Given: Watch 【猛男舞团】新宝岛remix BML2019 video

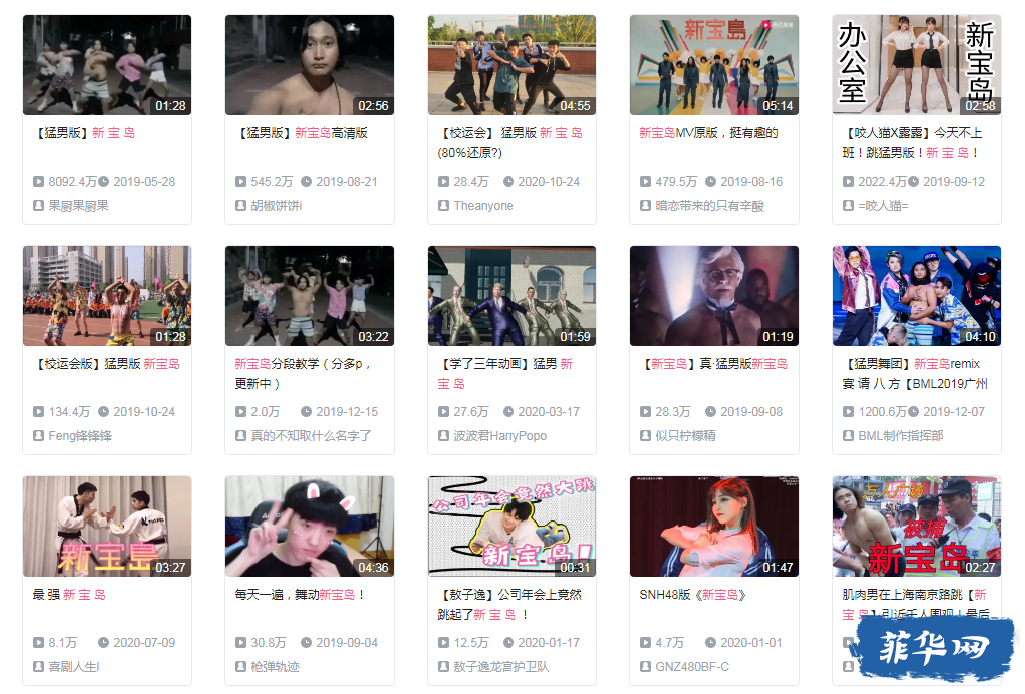Looking at the screenshot, I should (916, 296).
